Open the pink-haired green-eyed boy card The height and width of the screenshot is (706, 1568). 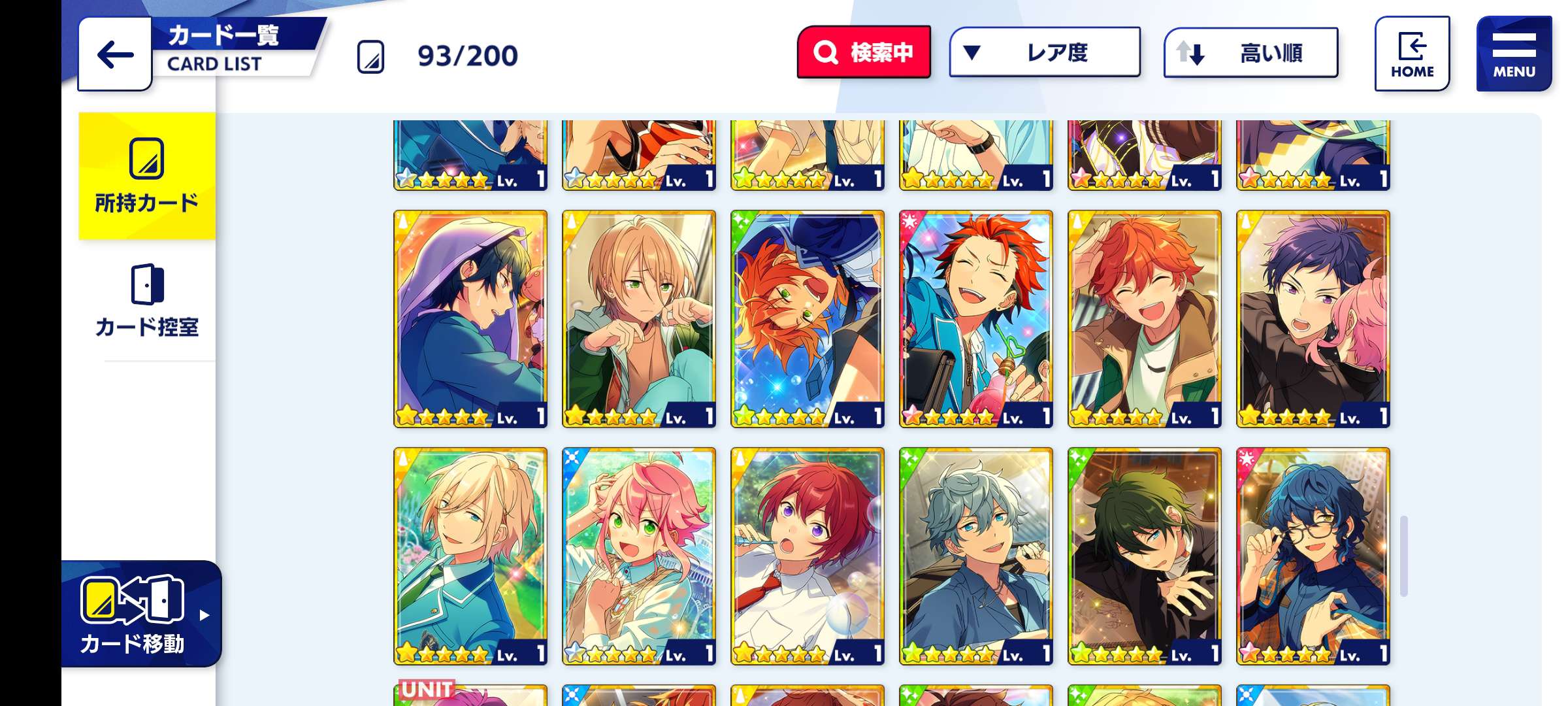[x=638, y=556]
